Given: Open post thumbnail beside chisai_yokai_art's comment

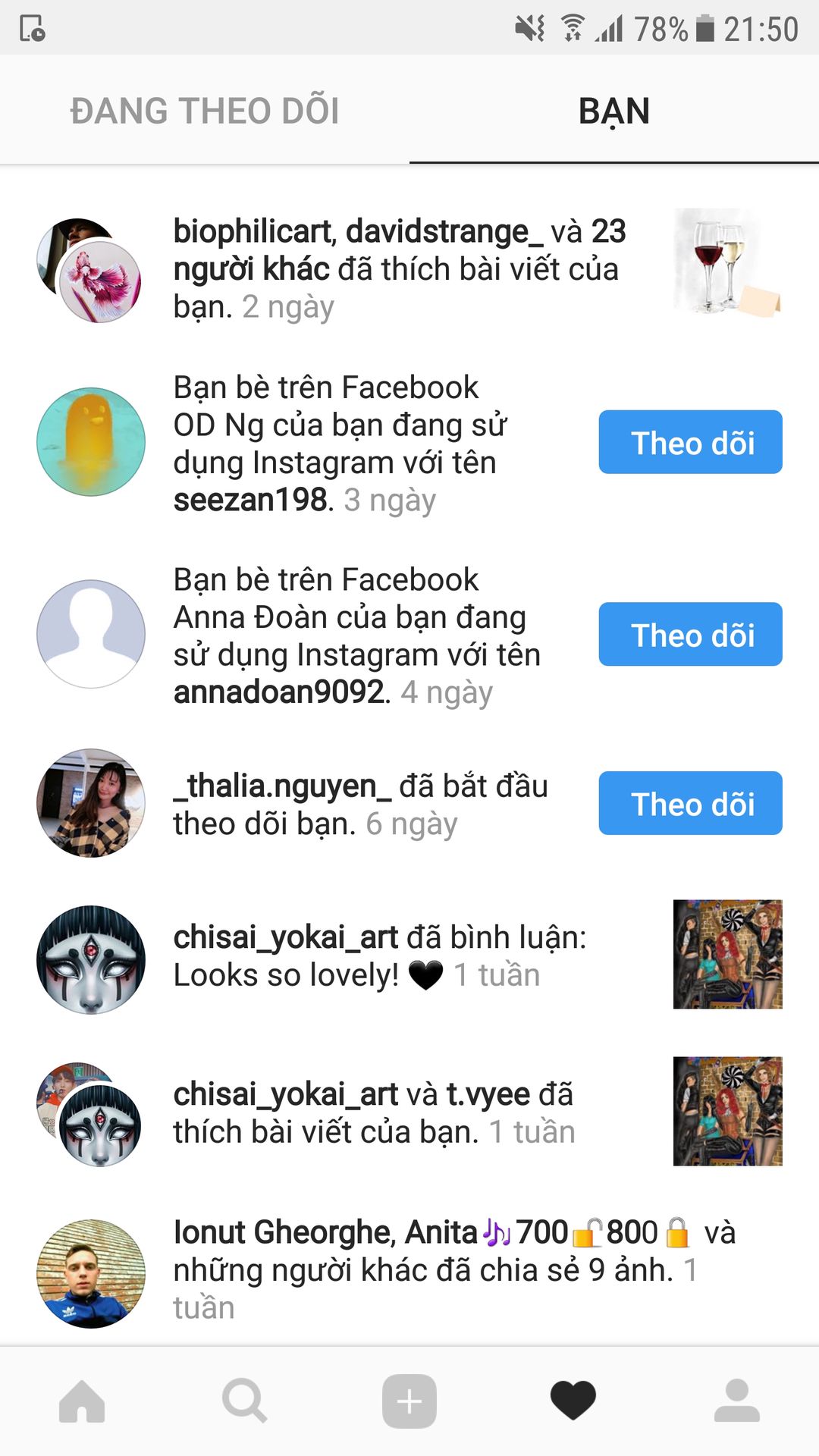Looking at the screenshot, I should [x=727, y=954].
